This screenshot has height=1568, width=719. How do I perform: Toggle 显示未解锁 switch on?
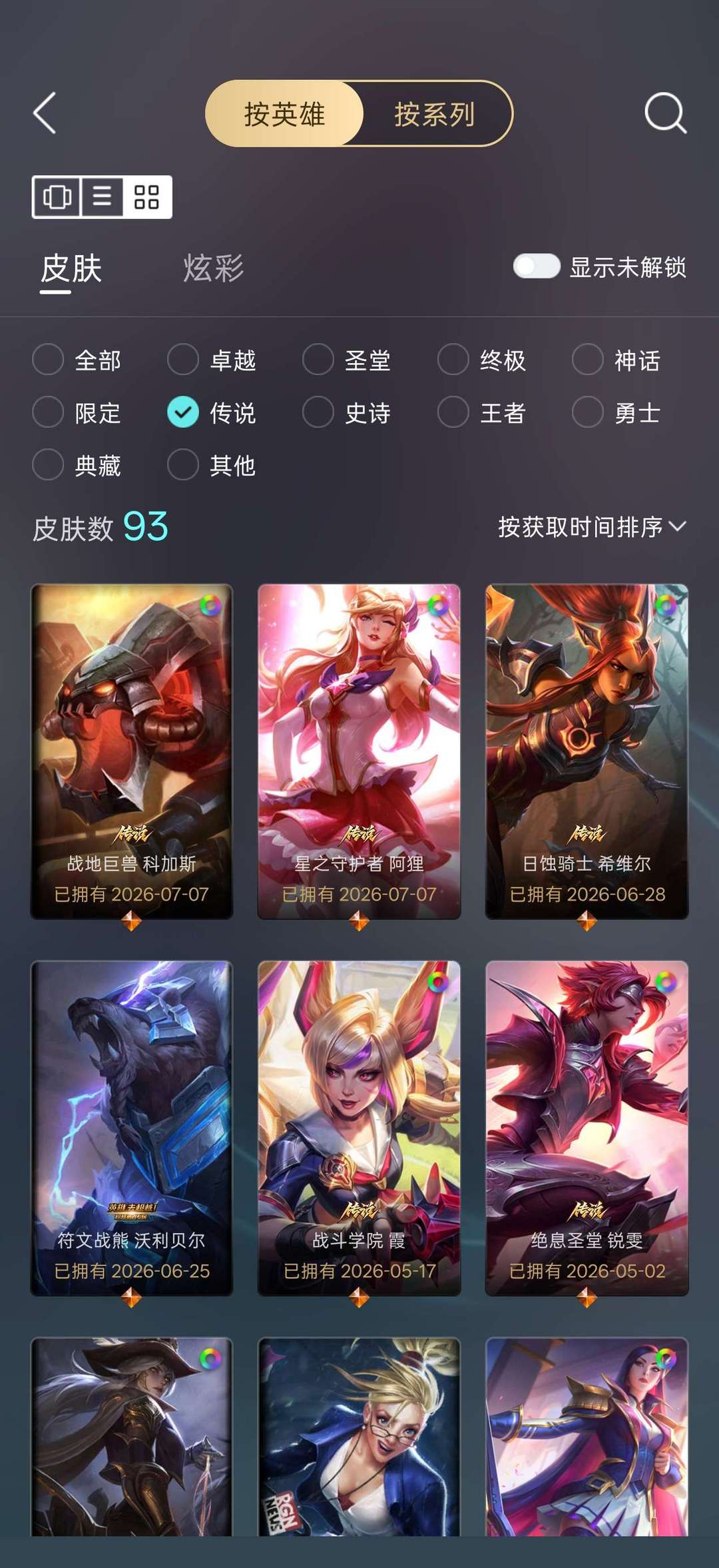[537, 266]
